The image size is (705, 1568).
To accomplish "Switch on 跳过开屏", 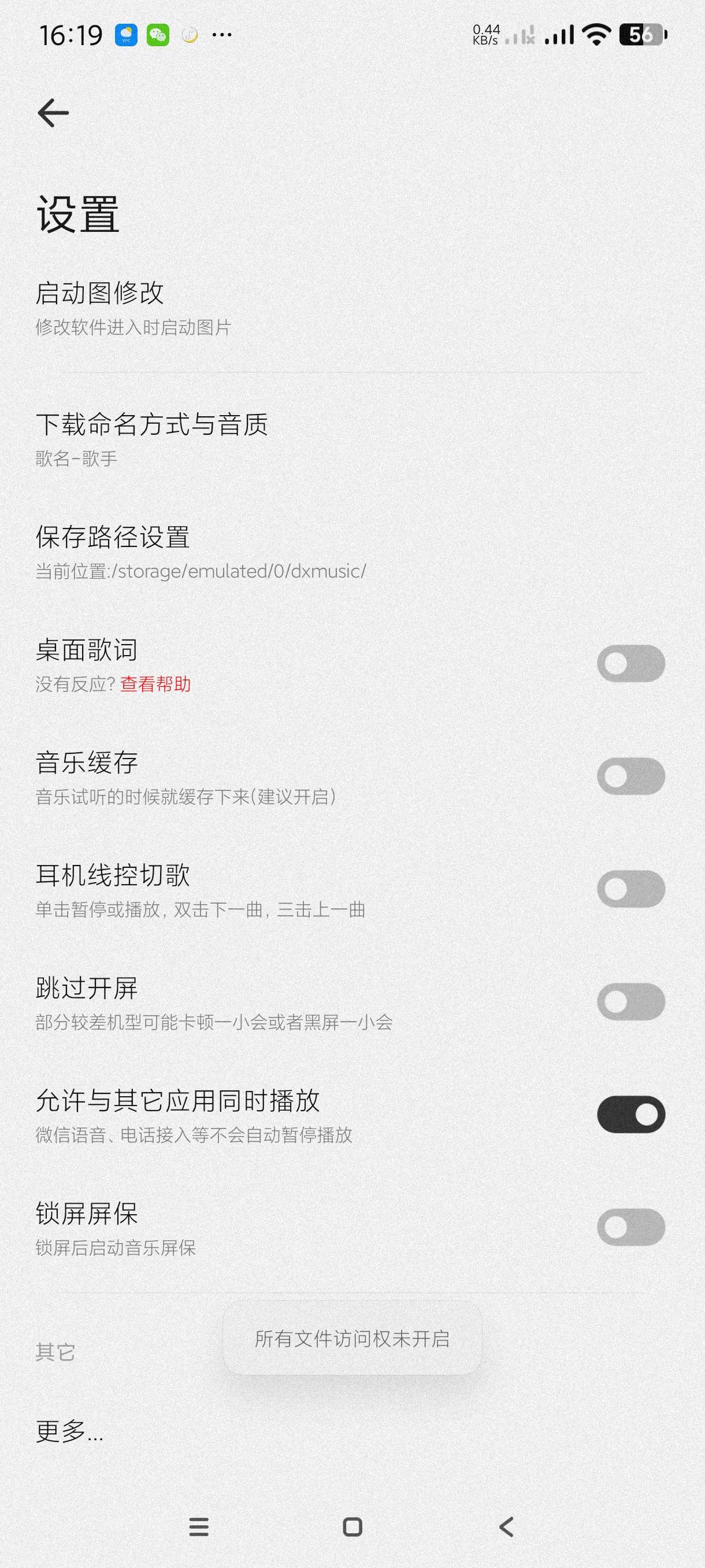I will point(630,1001).
